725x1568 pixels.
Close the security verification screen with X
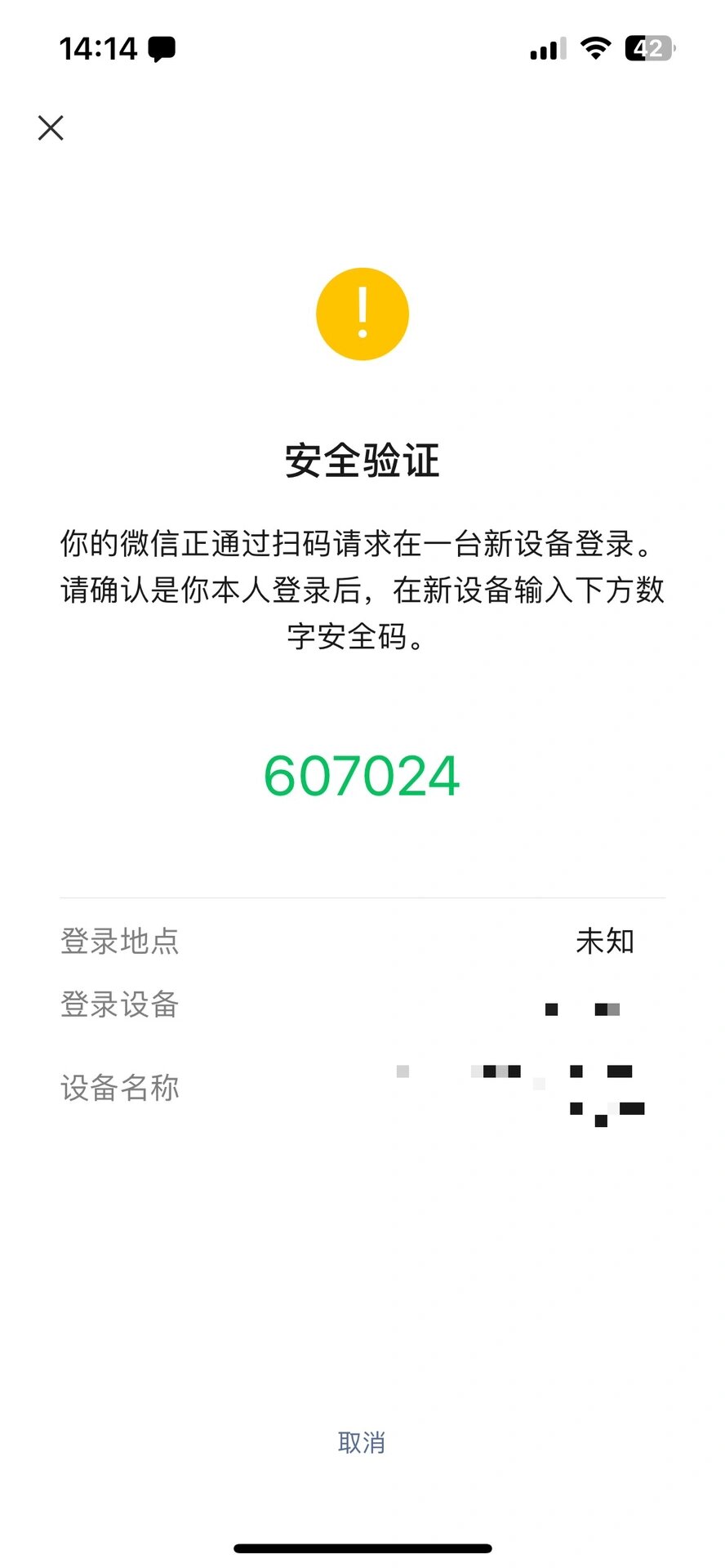coord(51,128)
